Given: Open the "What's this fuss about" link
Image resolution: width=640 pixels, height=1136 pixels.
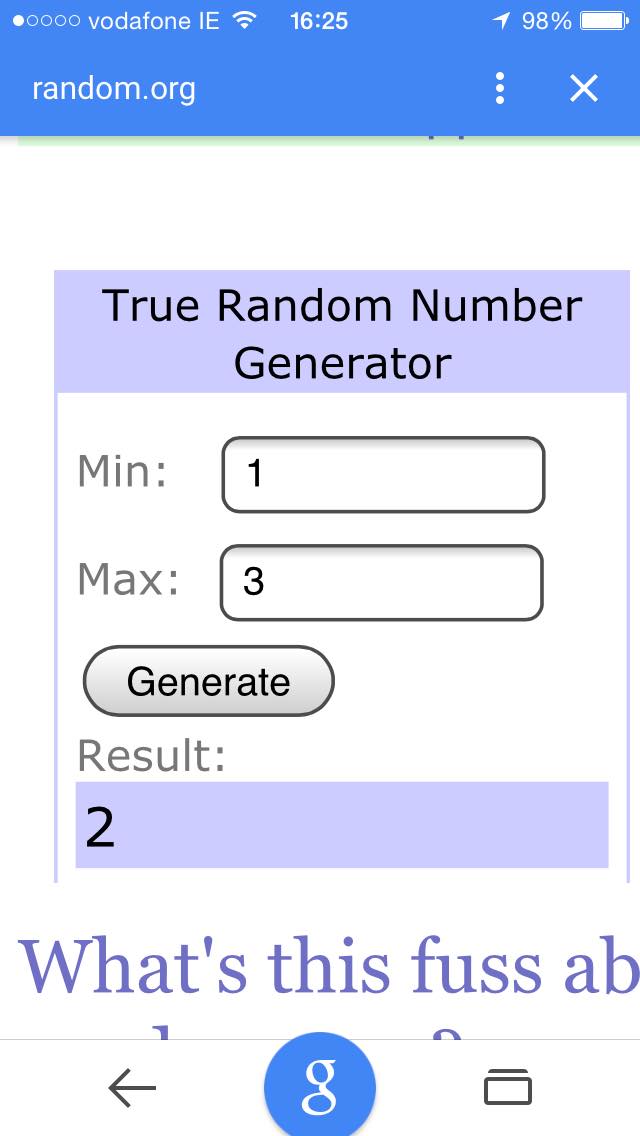Looking at the screenshot, I should pos(330,968).
